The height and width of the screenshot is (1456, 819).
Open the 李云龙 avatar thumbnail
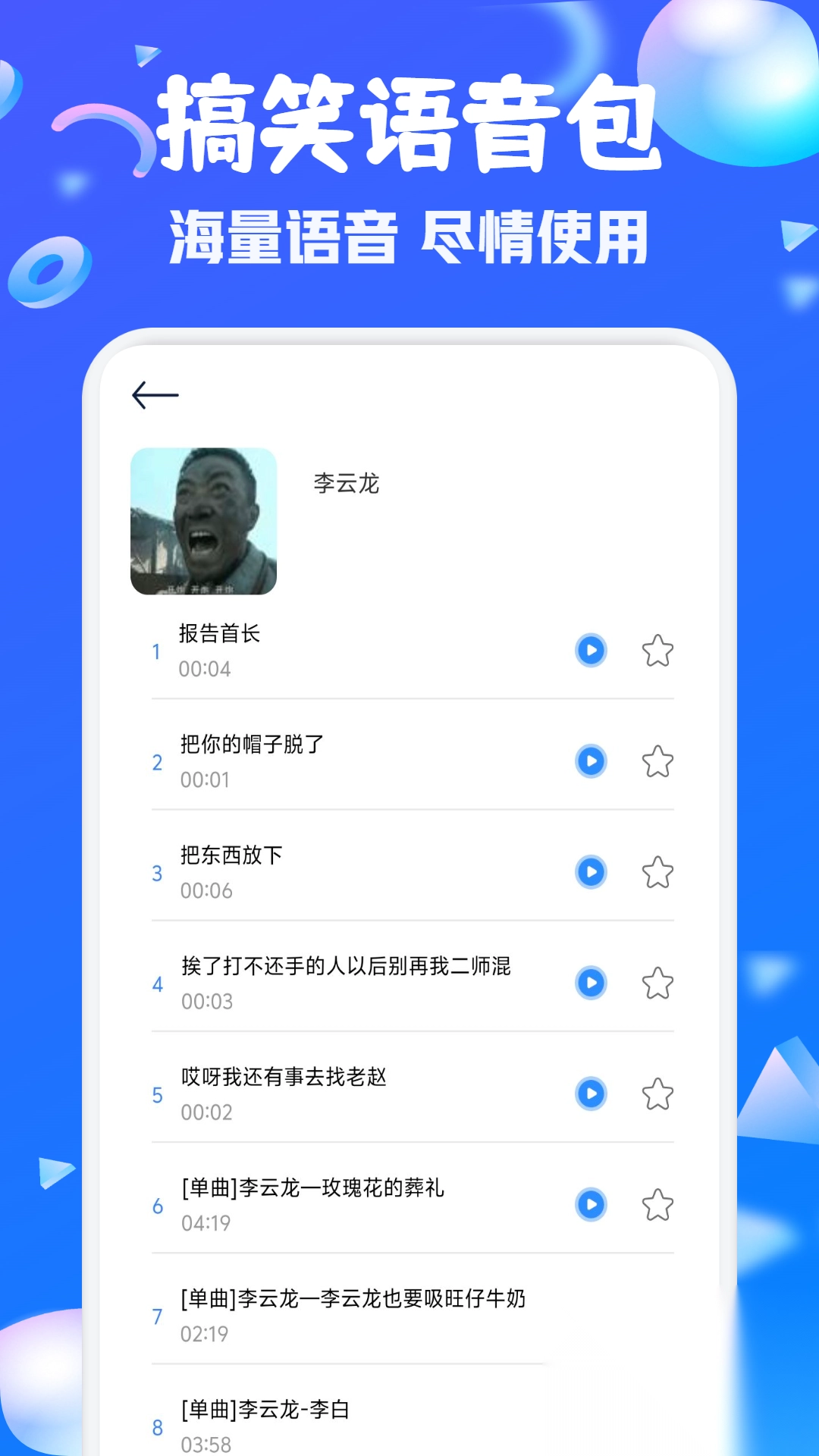point(204,521)
